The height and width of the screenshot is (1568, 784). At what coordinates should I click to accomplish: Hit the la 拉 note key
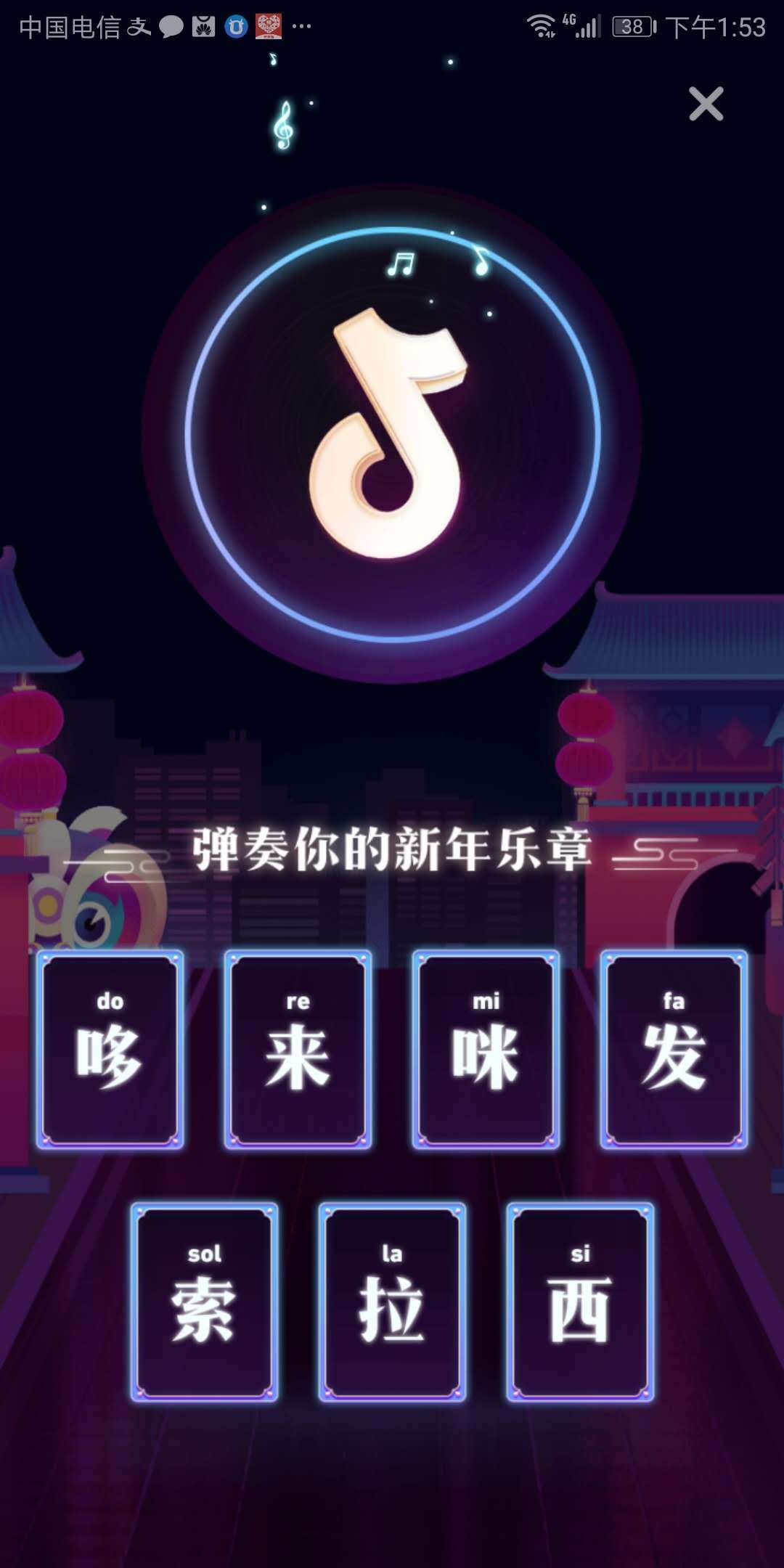coord(392,1302)
